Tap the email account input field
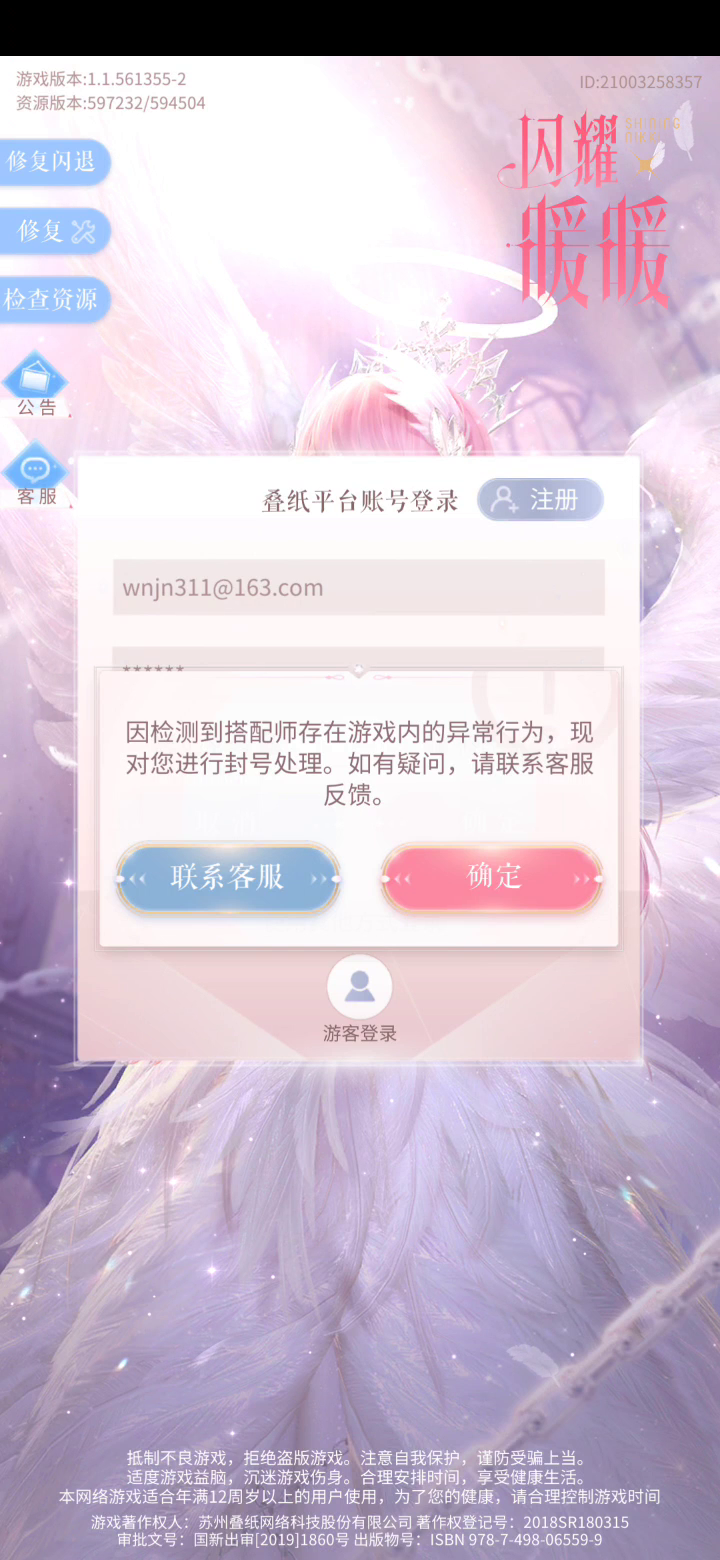Viewport: 720px width, 1560px height. [358, 587]
